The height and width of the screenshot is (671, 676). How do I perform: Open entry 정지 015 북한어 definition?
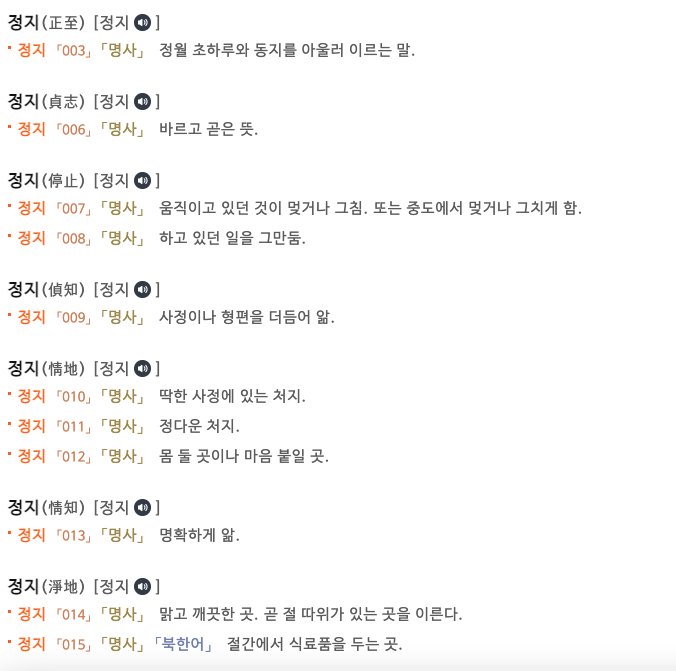point(31,644)
